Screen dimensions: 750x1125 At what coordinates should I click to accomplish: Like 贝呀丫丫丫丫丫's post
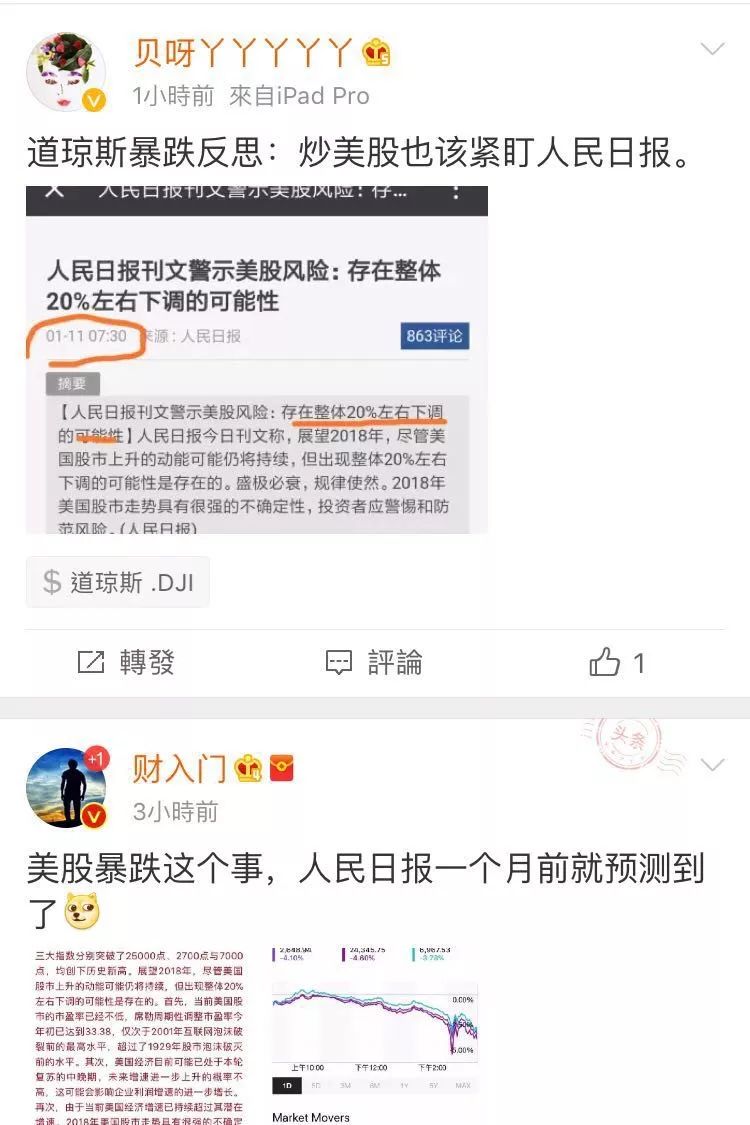pos(617,662)
